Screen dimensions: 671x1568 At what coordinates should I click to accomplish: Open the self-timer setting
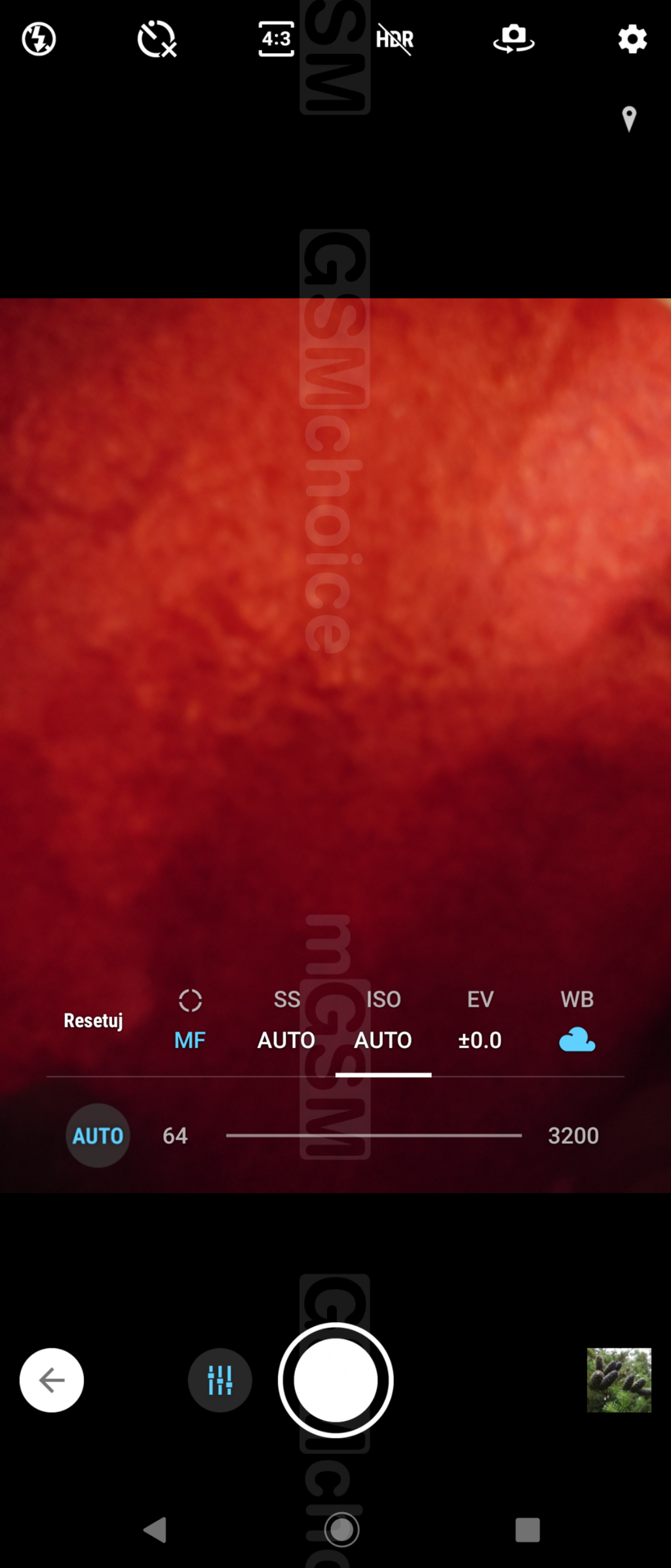[157, 39]
